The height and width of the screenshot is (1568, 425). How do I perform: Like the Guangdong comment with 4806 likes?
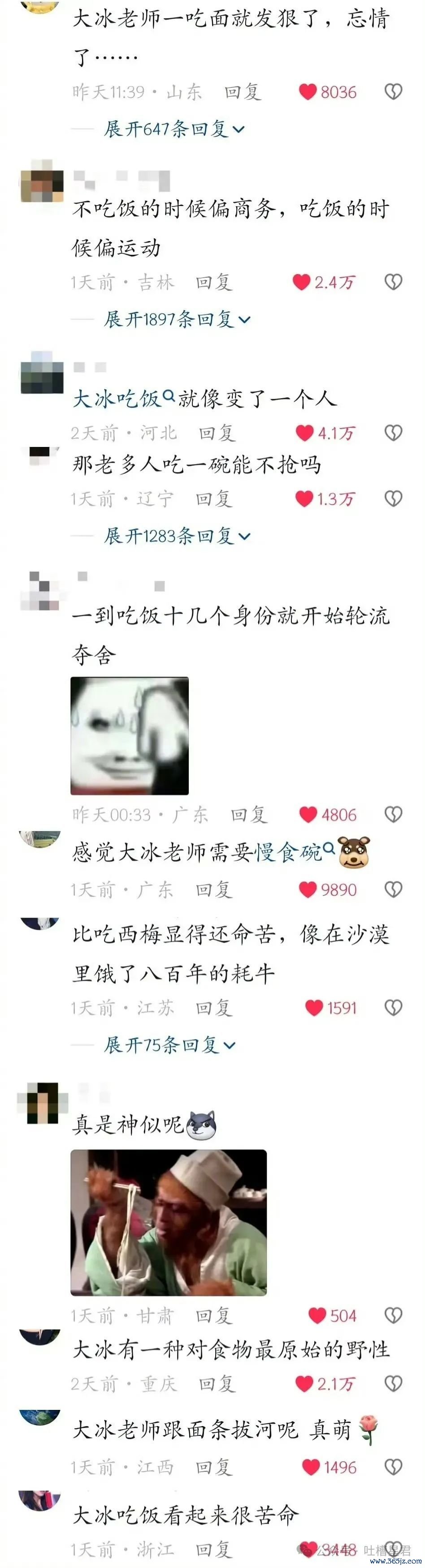point(308,814)
